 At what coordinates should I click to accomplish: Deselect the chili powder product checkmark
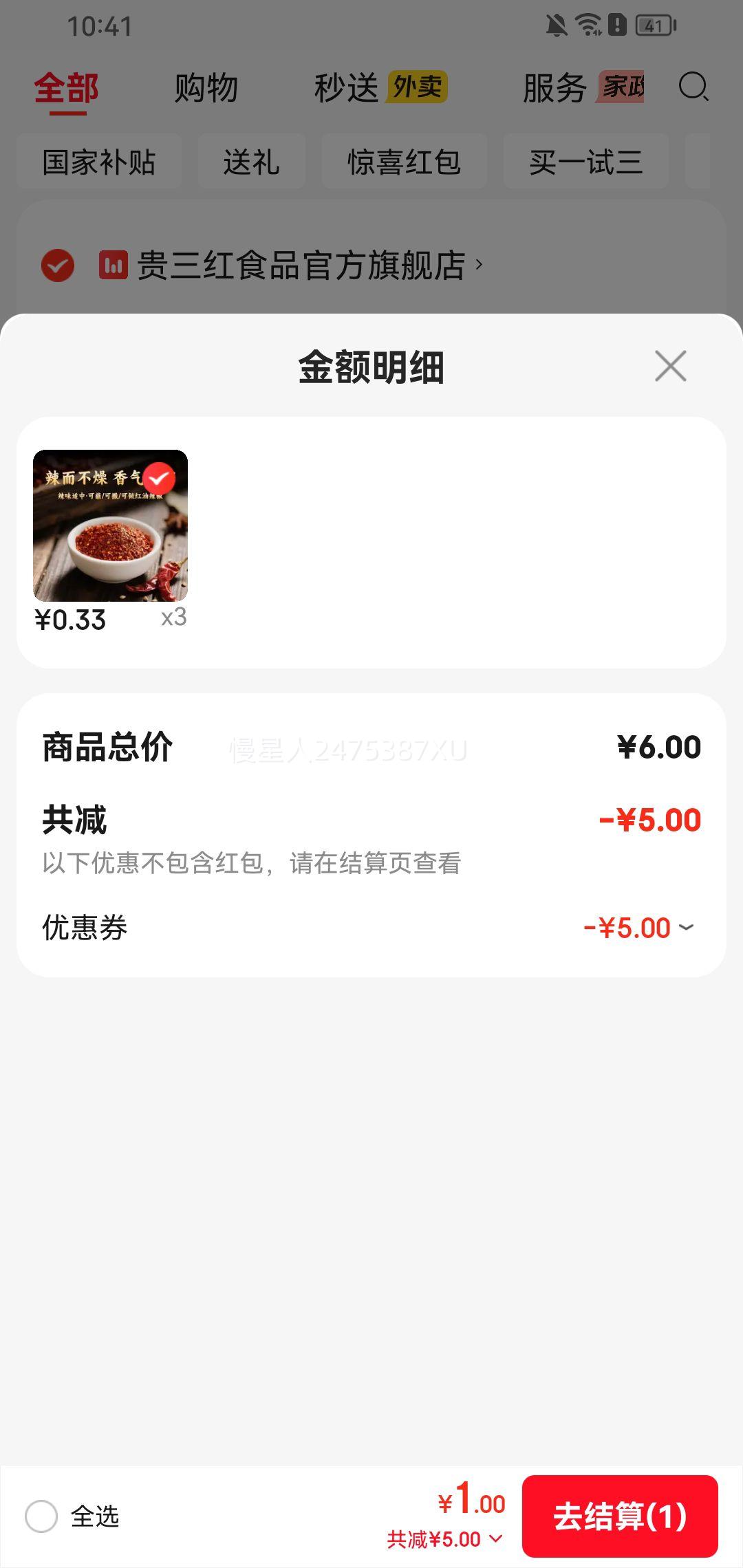pyautogui.click(x=160, y=476)
